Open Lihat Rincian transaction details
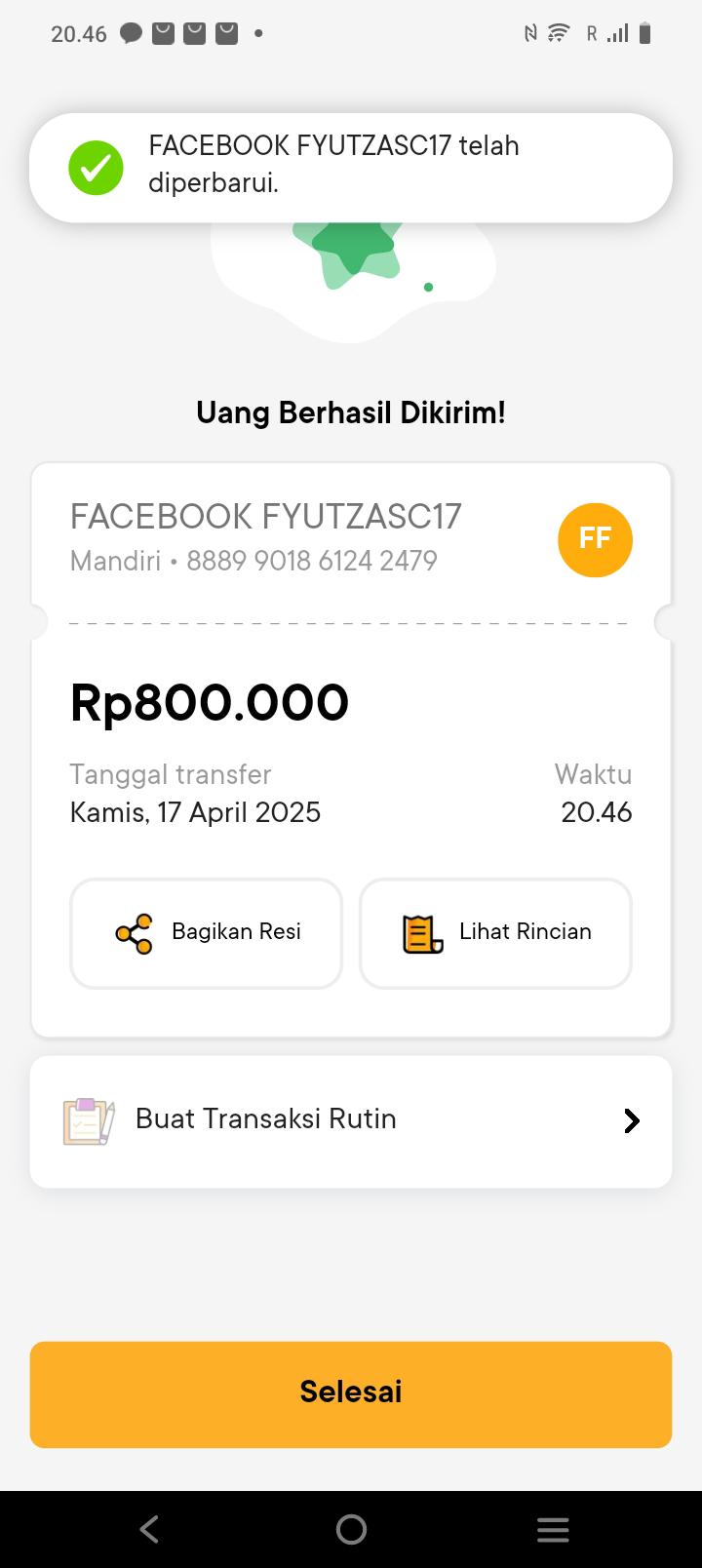The image size is (702, 1568). [x=495, y=933]
